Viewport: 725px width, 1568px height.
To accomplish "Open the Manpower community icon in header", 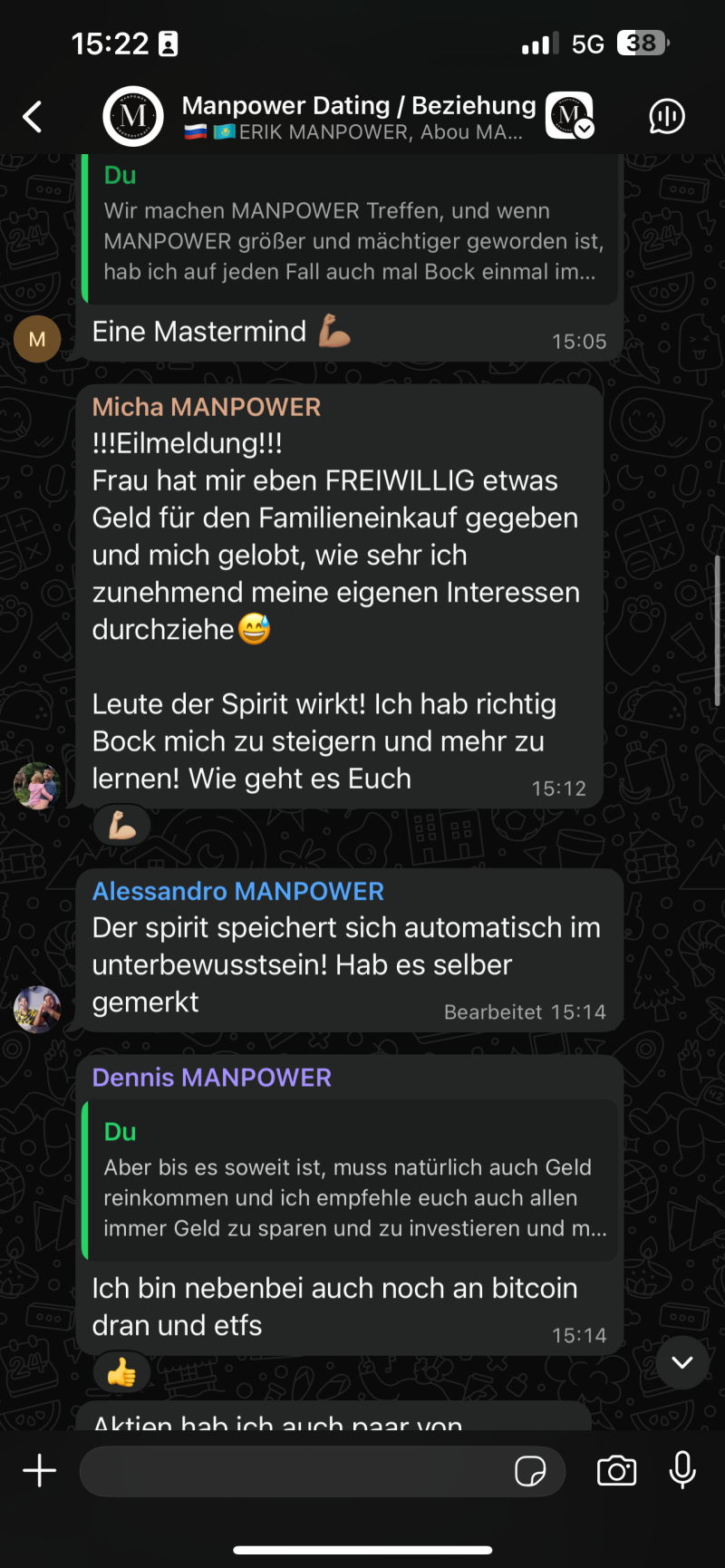I will coord(569,116).
